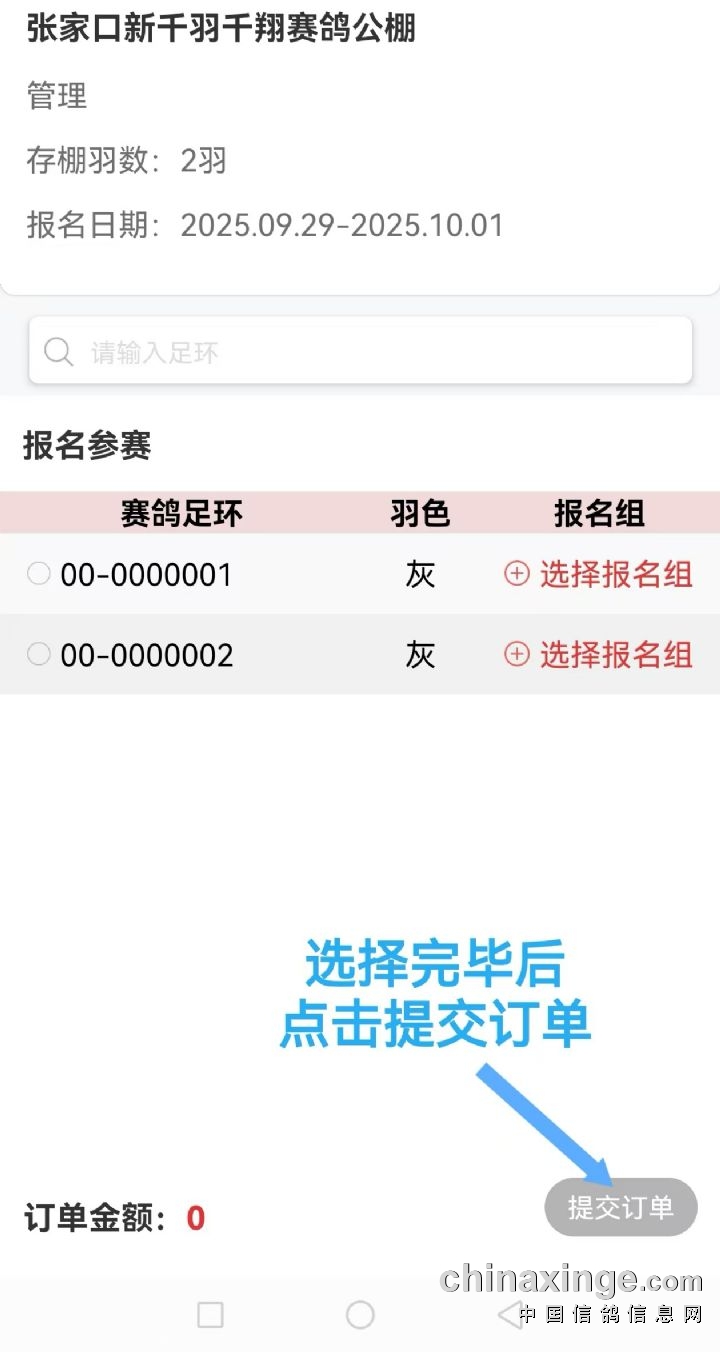Select the radio for pigeon 00-0000002
The height and width of the screenshot is (1352, 720).
click(39, 654)
